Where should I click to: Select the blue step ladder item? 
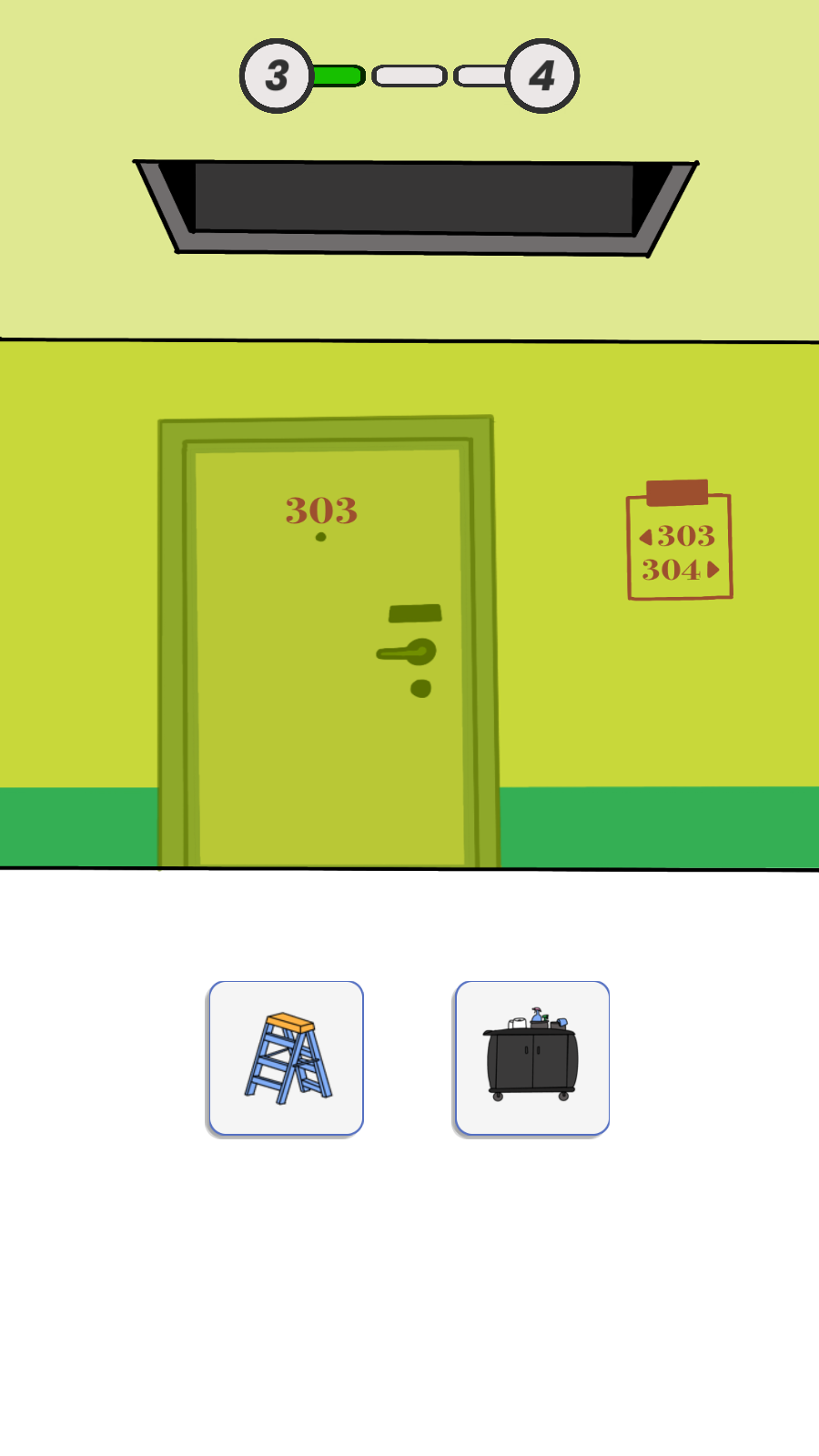(286, 1058)
